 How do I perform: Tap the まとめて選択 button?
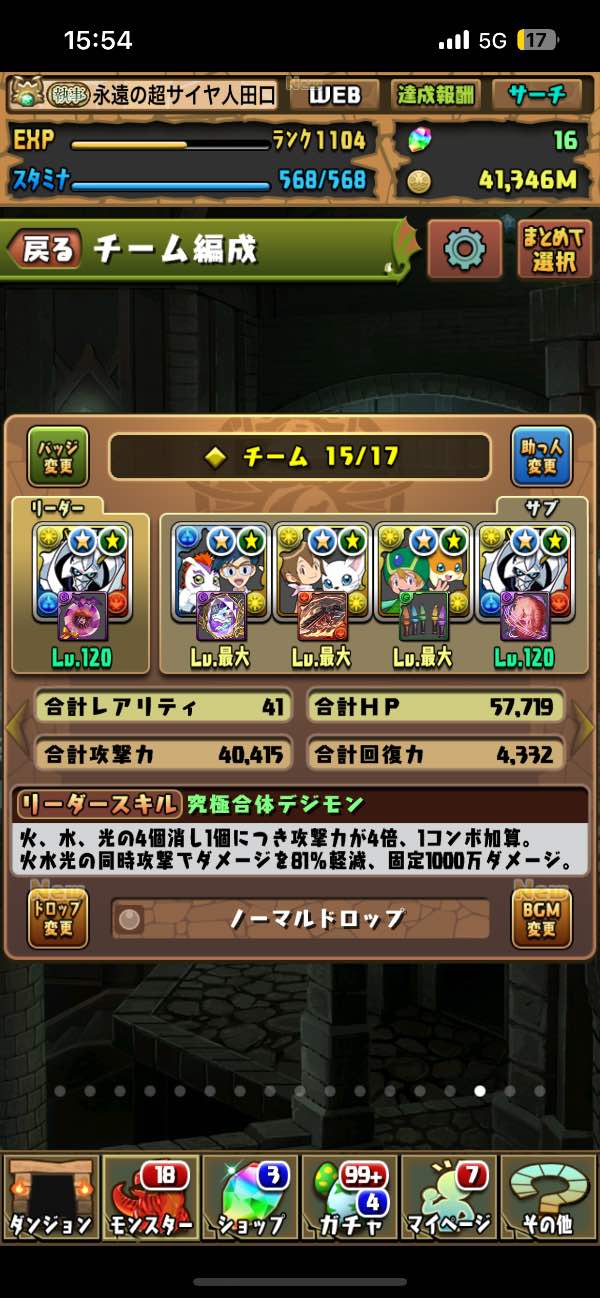click(x=554, y=249)
